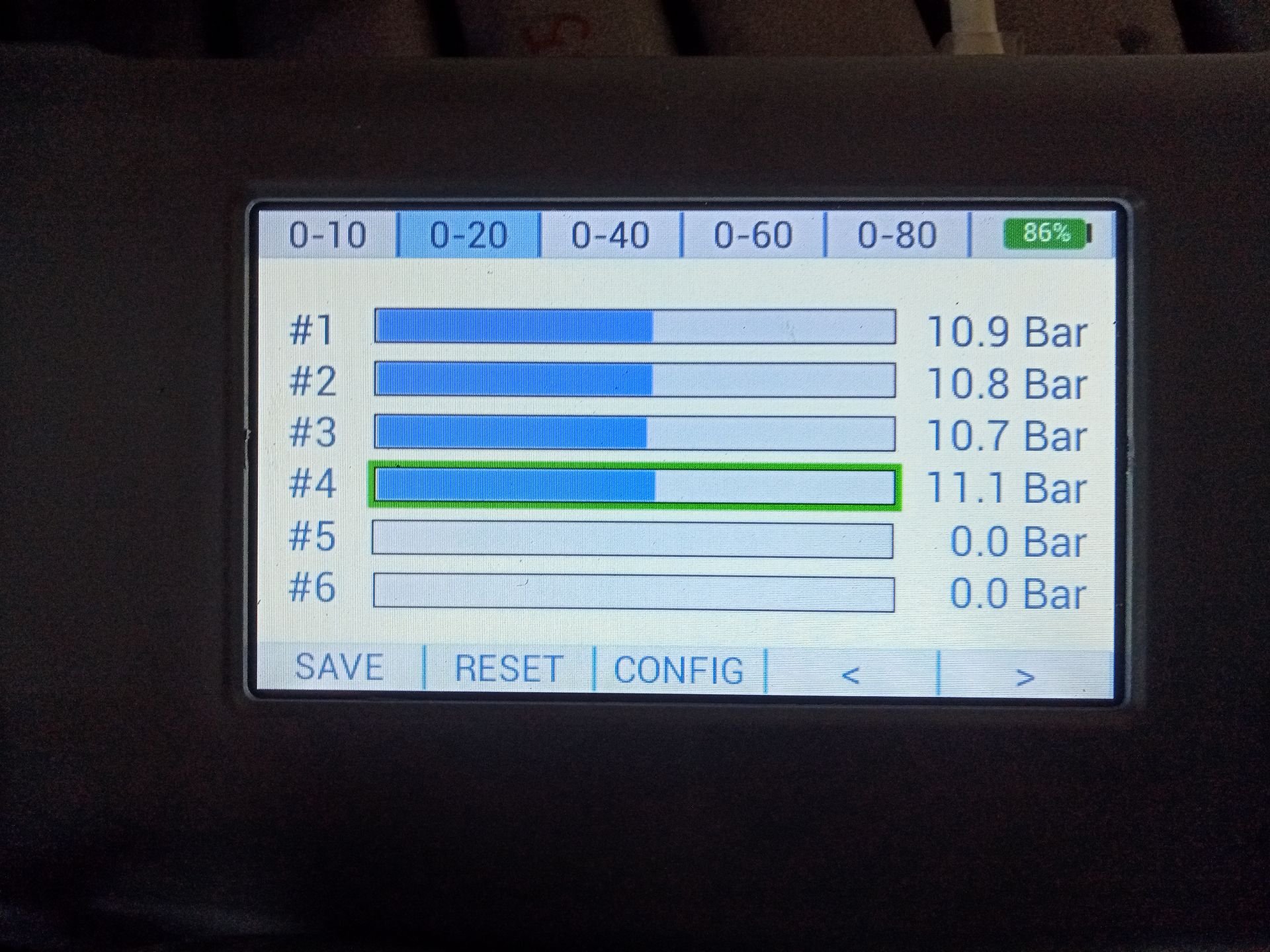The width and height of the screenshot is (1270, 952).
Task: Select the 0-20 range tab
Action: pyautogui.click(x=469, y=235)
